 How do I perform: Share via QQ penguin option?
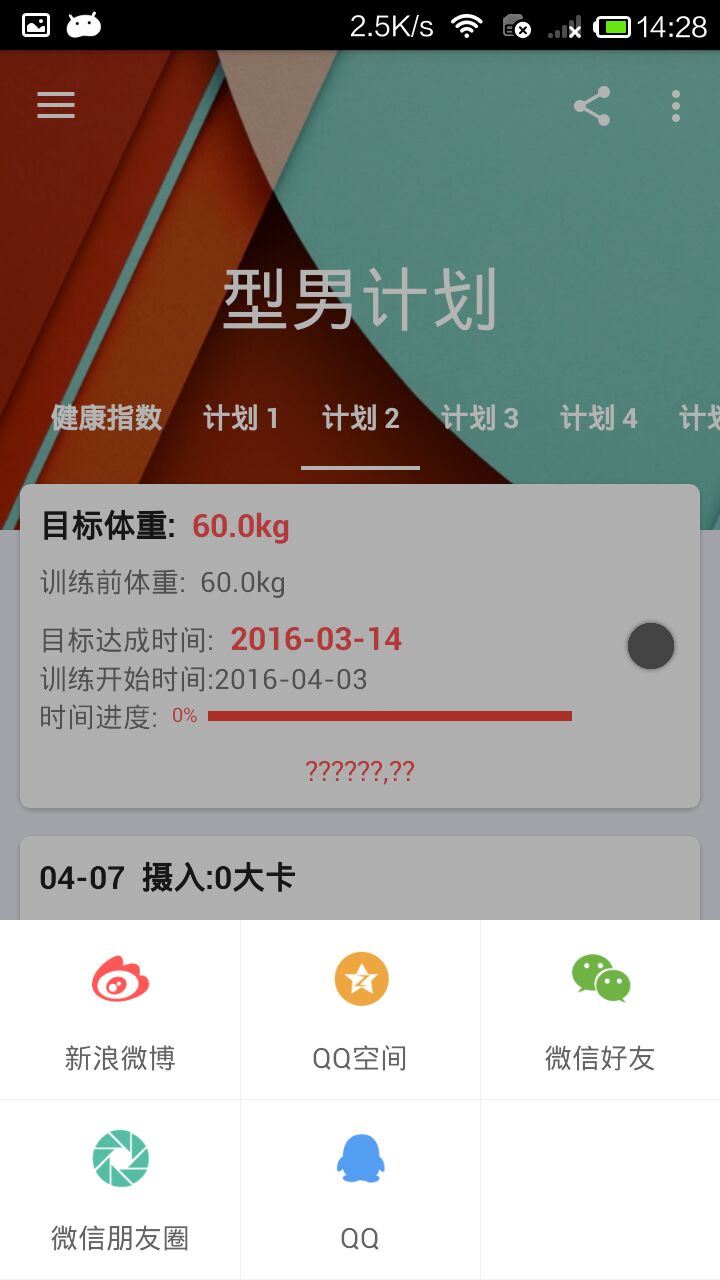click(x=360, y=1190)
